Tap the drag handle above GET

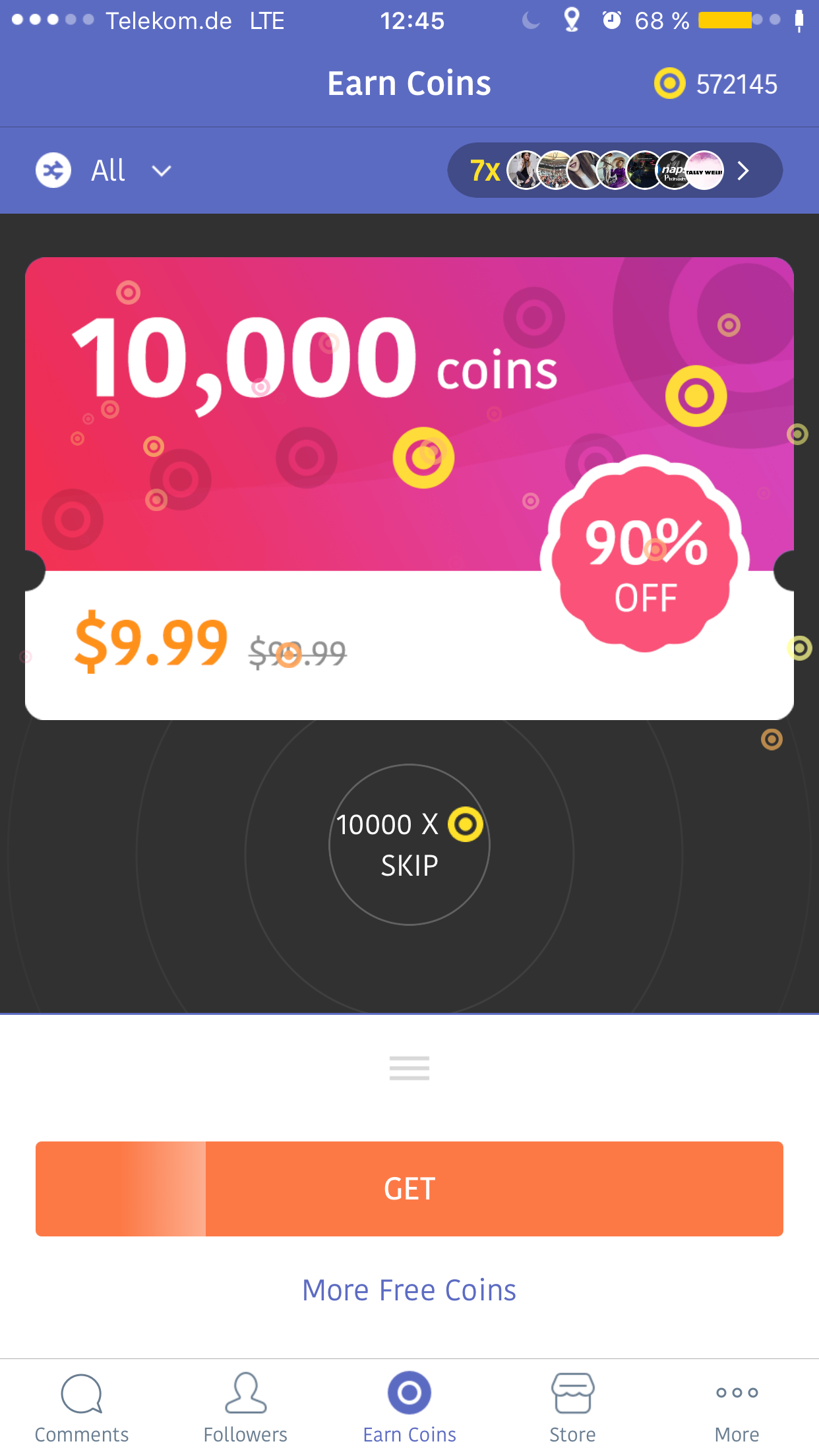pos(409,1068)
